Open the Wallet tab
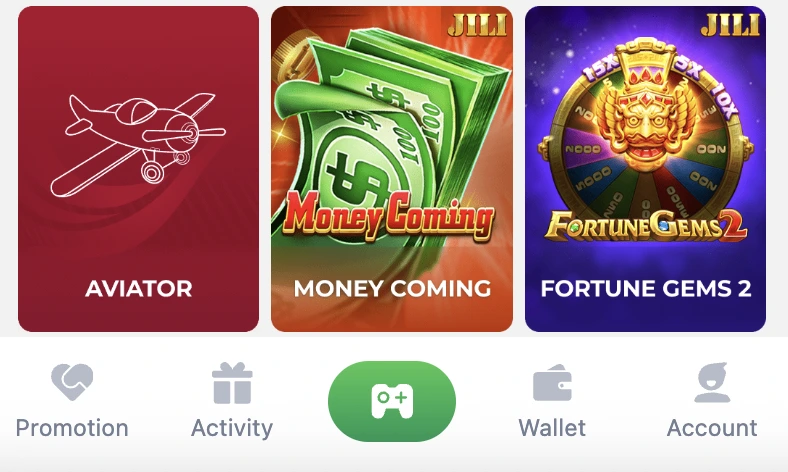 click(x=552, y=402)
